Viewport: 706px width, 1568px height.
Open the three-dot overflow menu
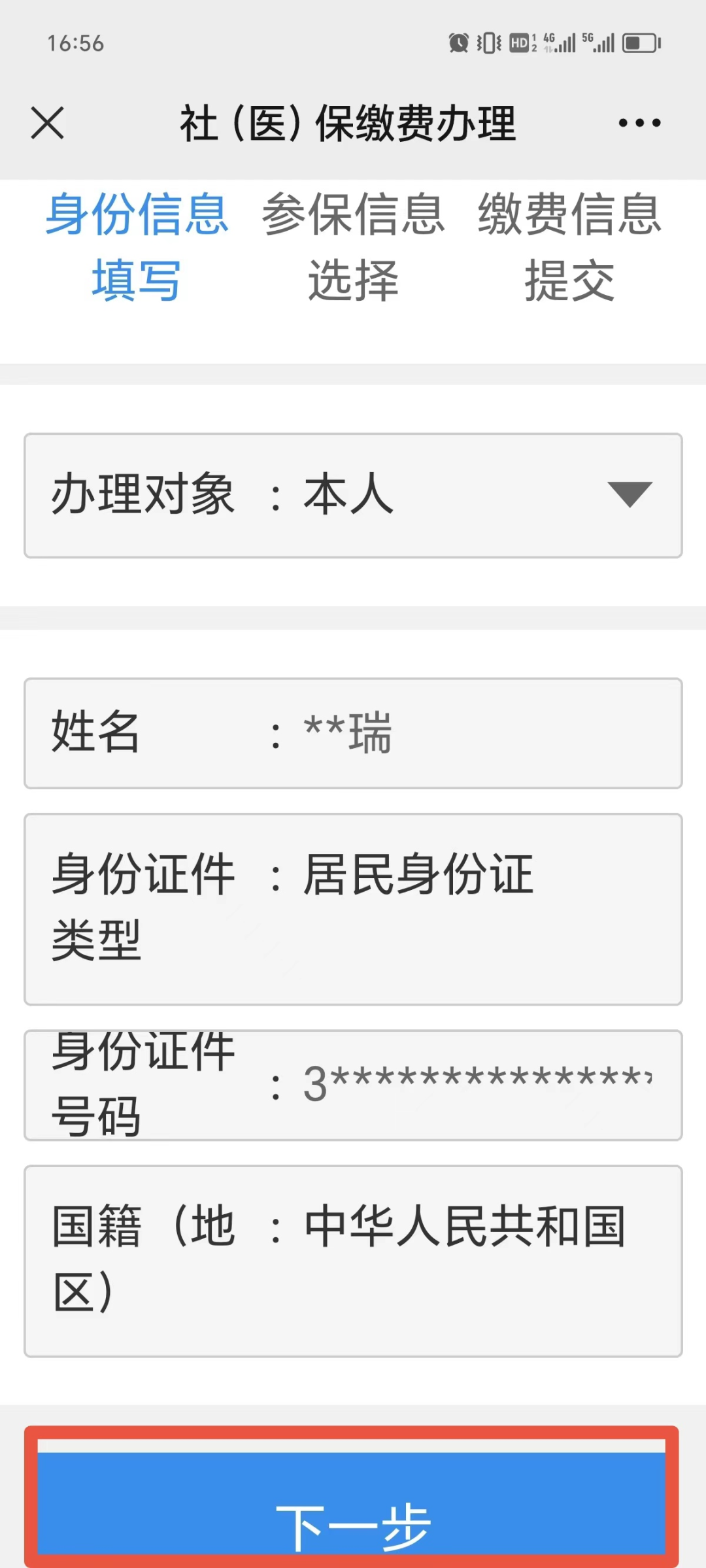[639, 123]
